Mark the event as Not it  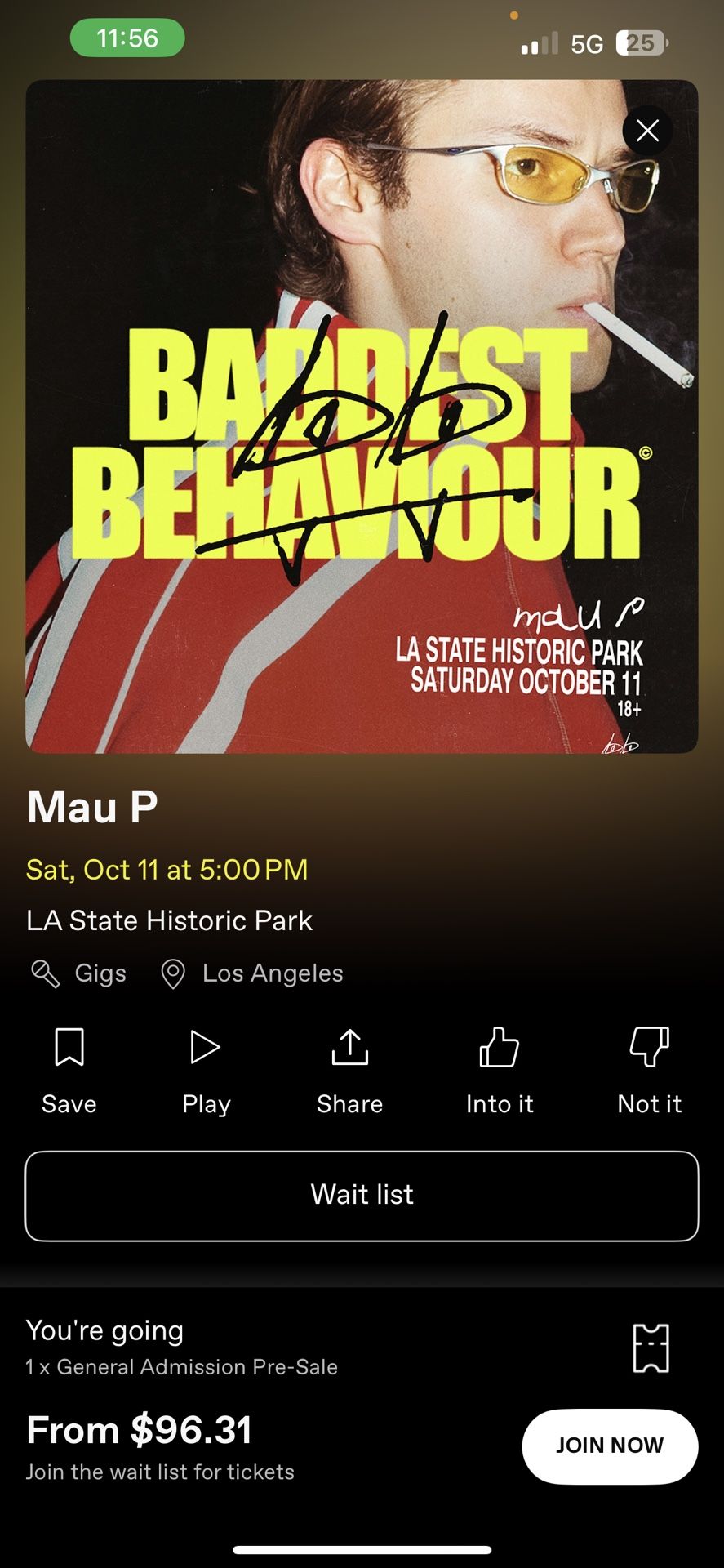click(649, 1068)
